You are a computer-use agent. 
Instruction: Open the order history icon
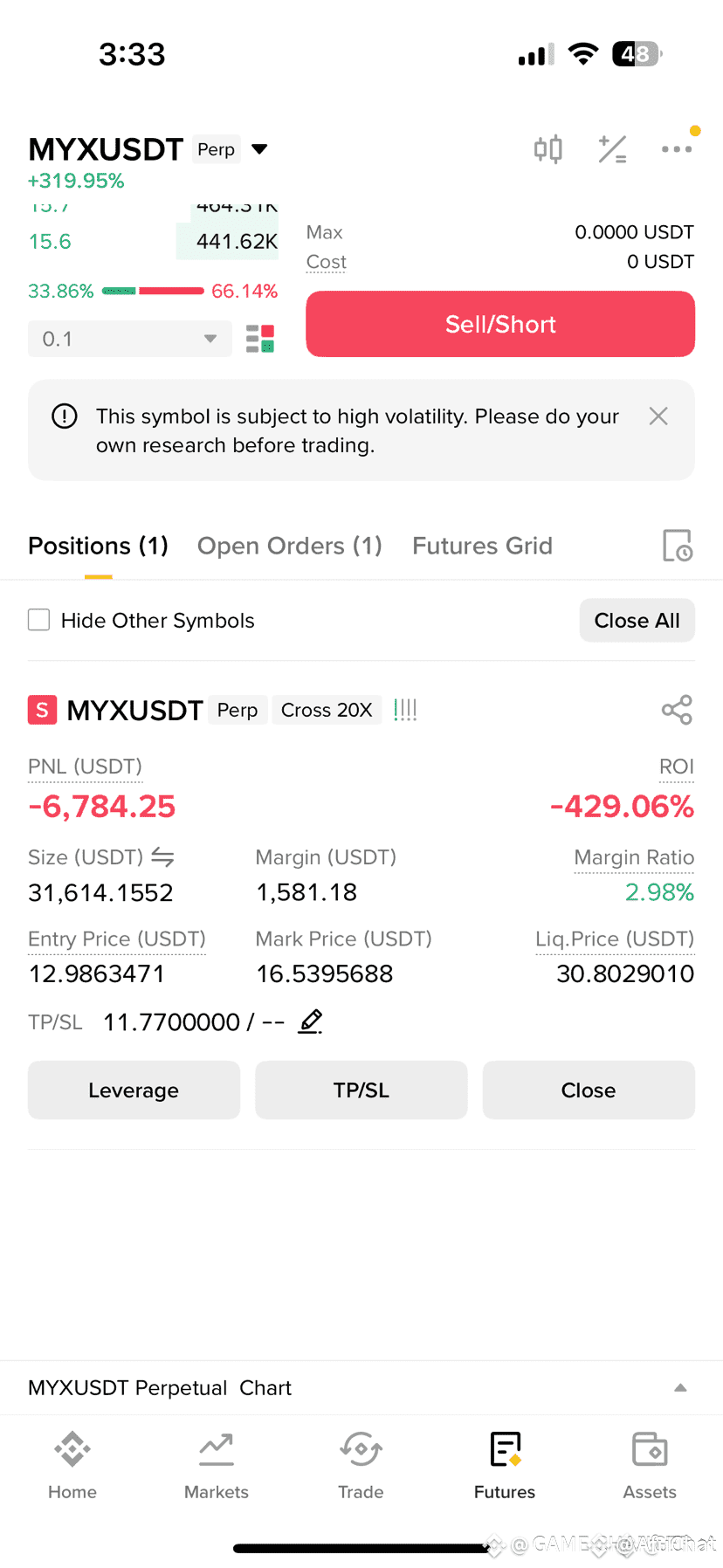coord(678,546)
